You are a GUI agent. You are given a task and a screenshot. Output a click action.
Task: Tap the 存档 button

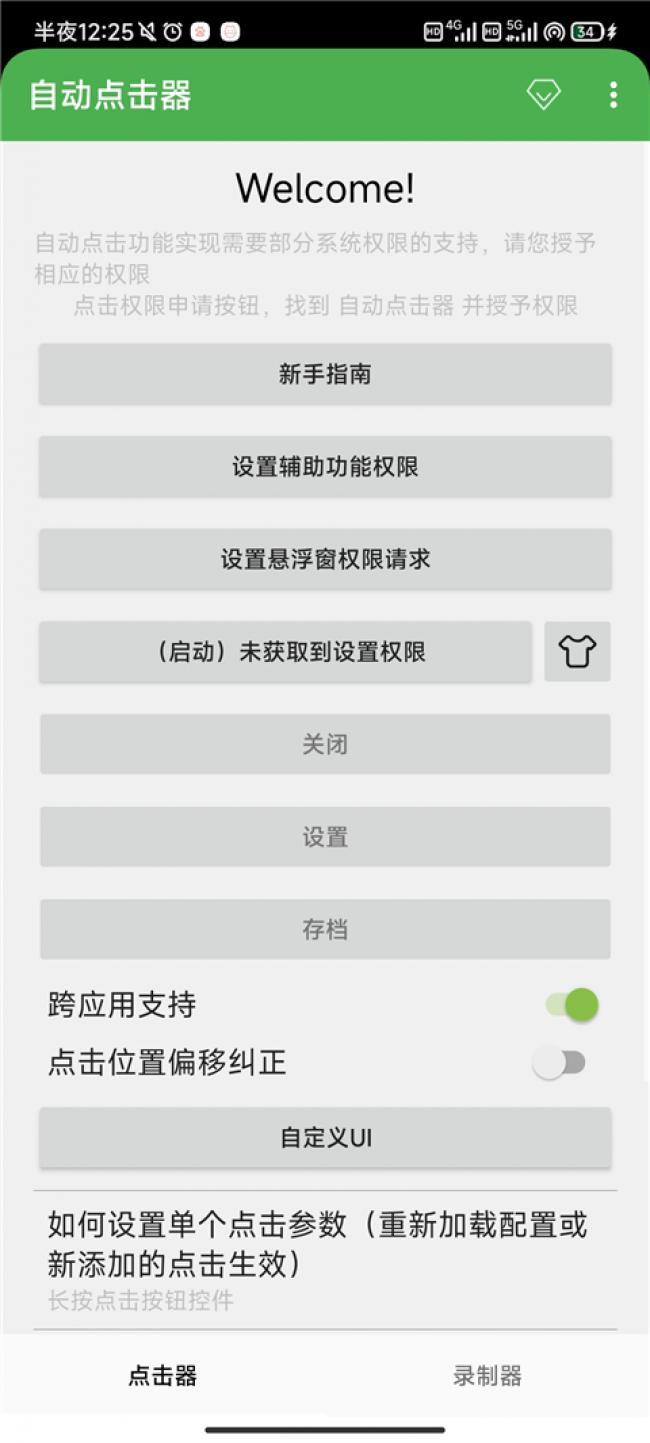(325, 929)
